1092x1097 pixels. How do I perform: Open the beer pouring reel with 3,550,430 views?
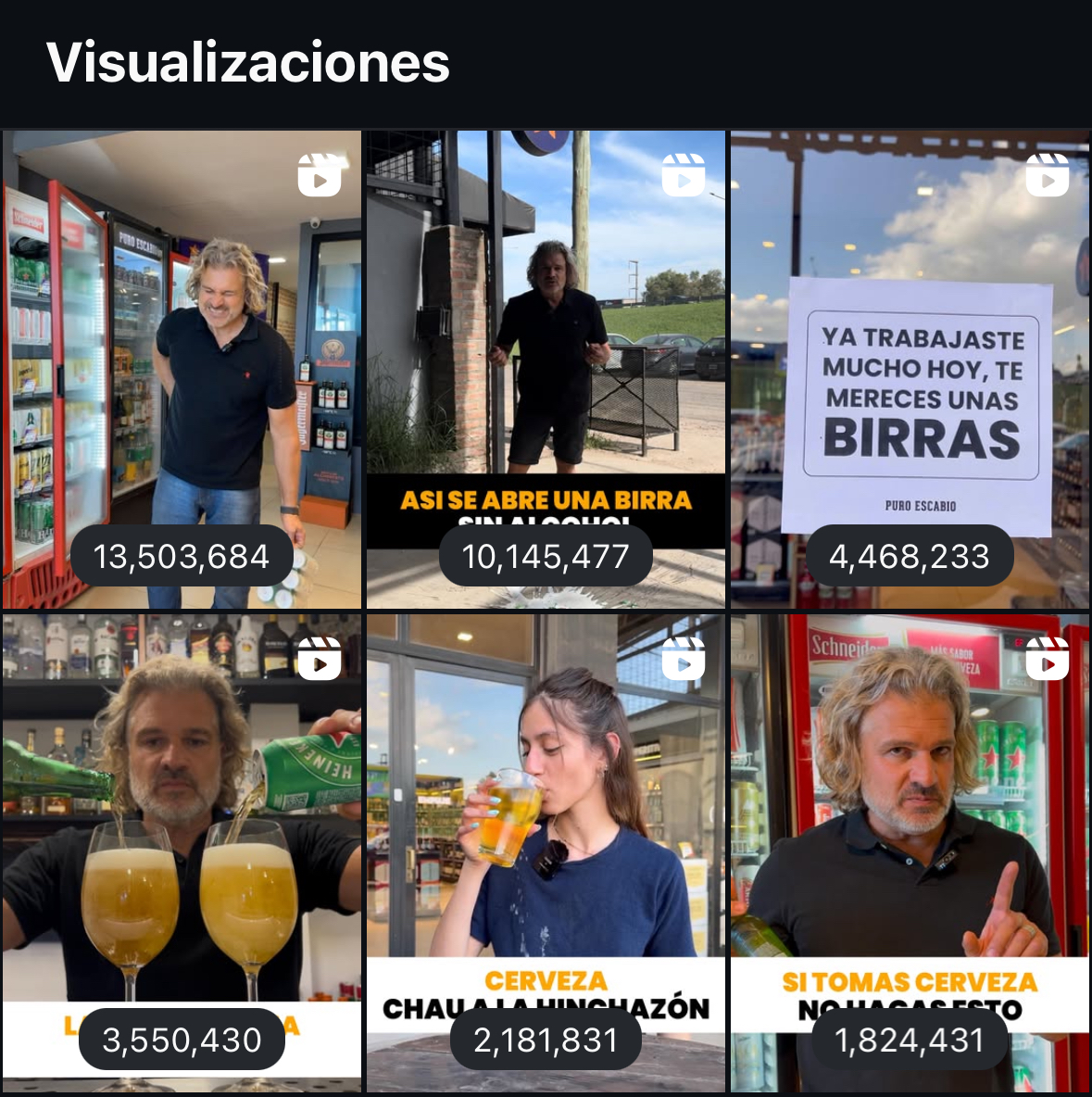click(x=182, y=852)
